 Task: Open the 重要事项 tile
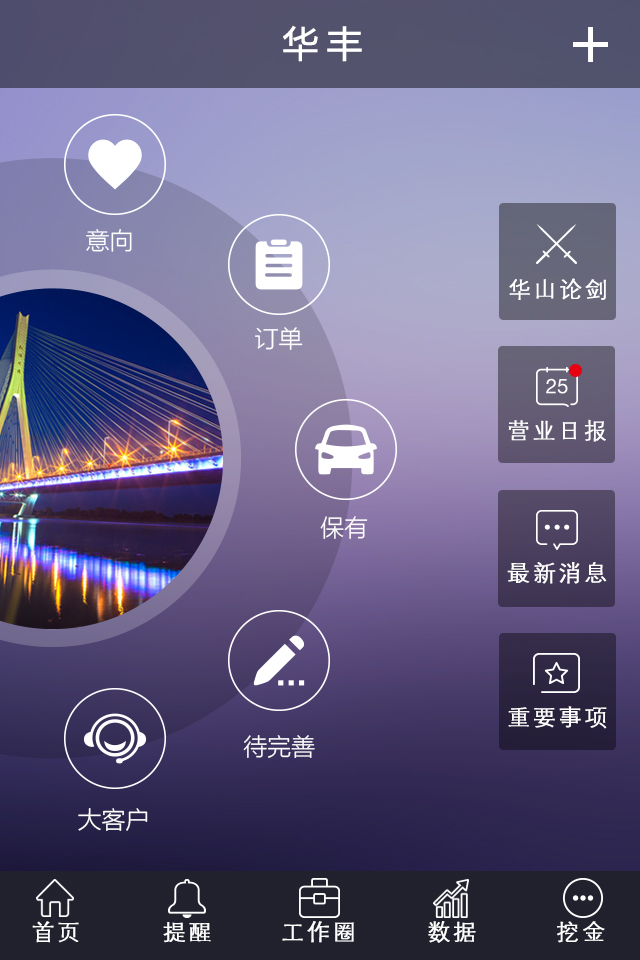(557, 691)
